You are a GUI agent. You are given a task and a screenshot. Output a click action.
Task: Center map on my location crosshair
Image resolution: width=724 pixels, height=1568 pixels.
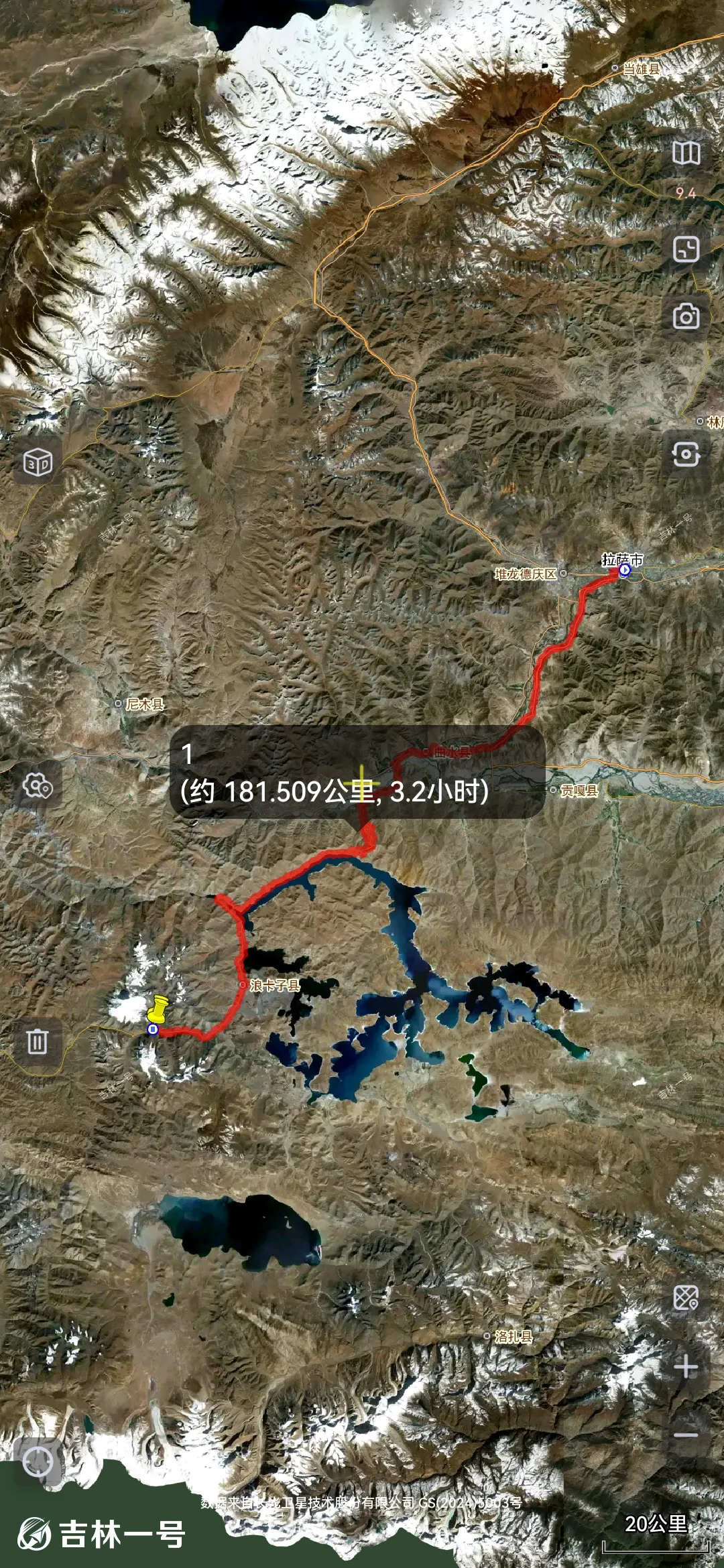pos(38,1461)
